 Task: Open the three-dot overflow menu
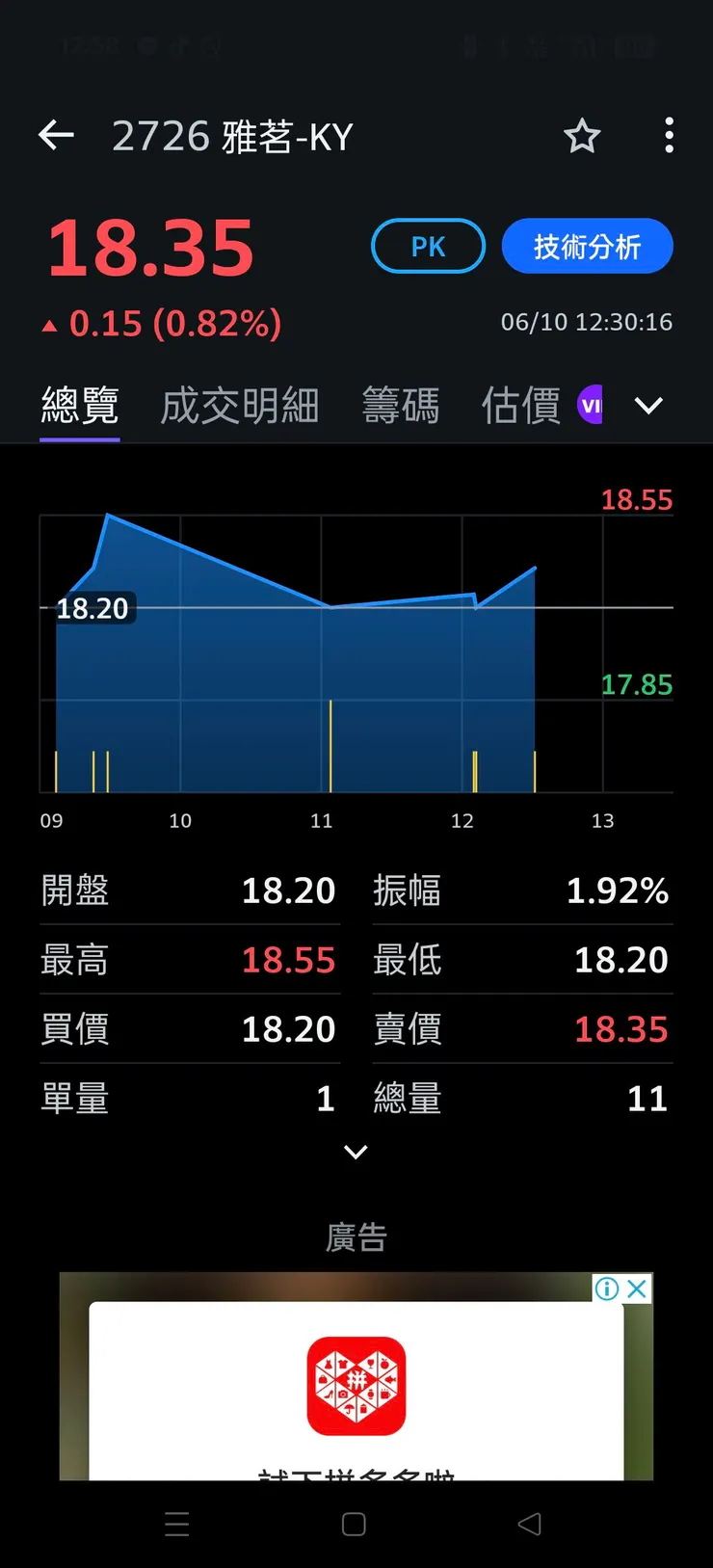[x=669, y=137]
